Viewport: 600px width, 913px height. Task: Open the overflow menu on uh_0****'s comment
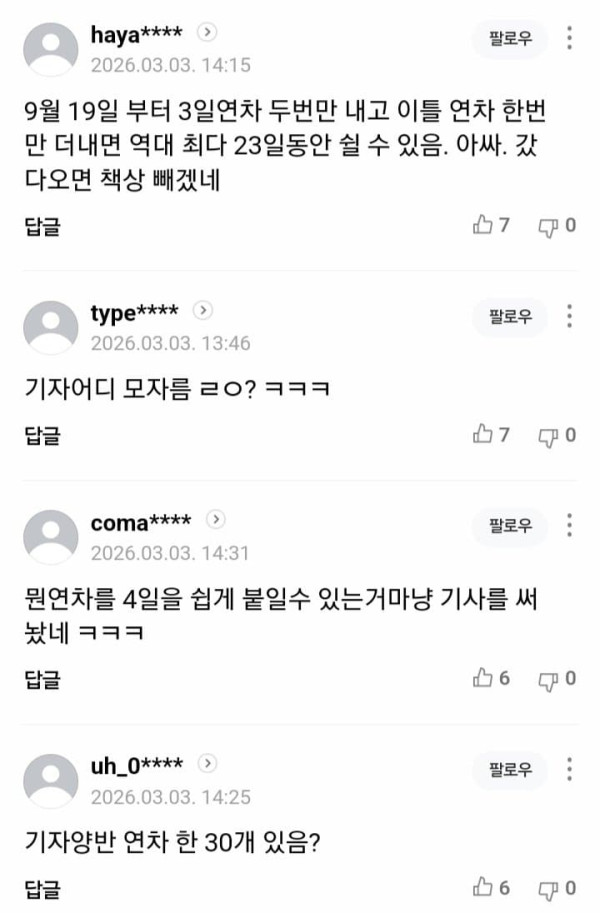[569, 771]
